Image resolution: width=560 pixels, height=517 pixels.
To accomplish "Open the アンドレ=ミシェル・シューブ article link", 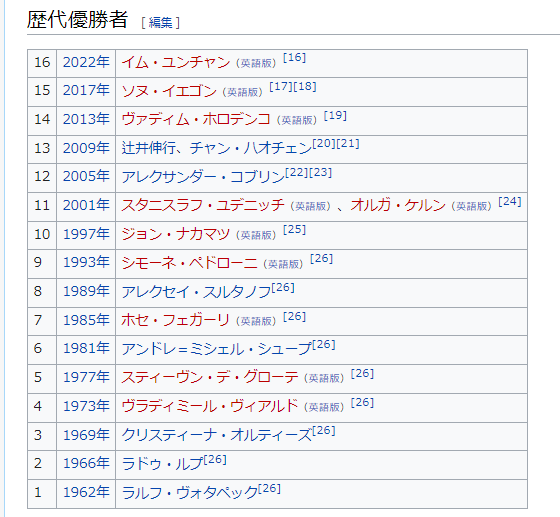I will point(216,349).
